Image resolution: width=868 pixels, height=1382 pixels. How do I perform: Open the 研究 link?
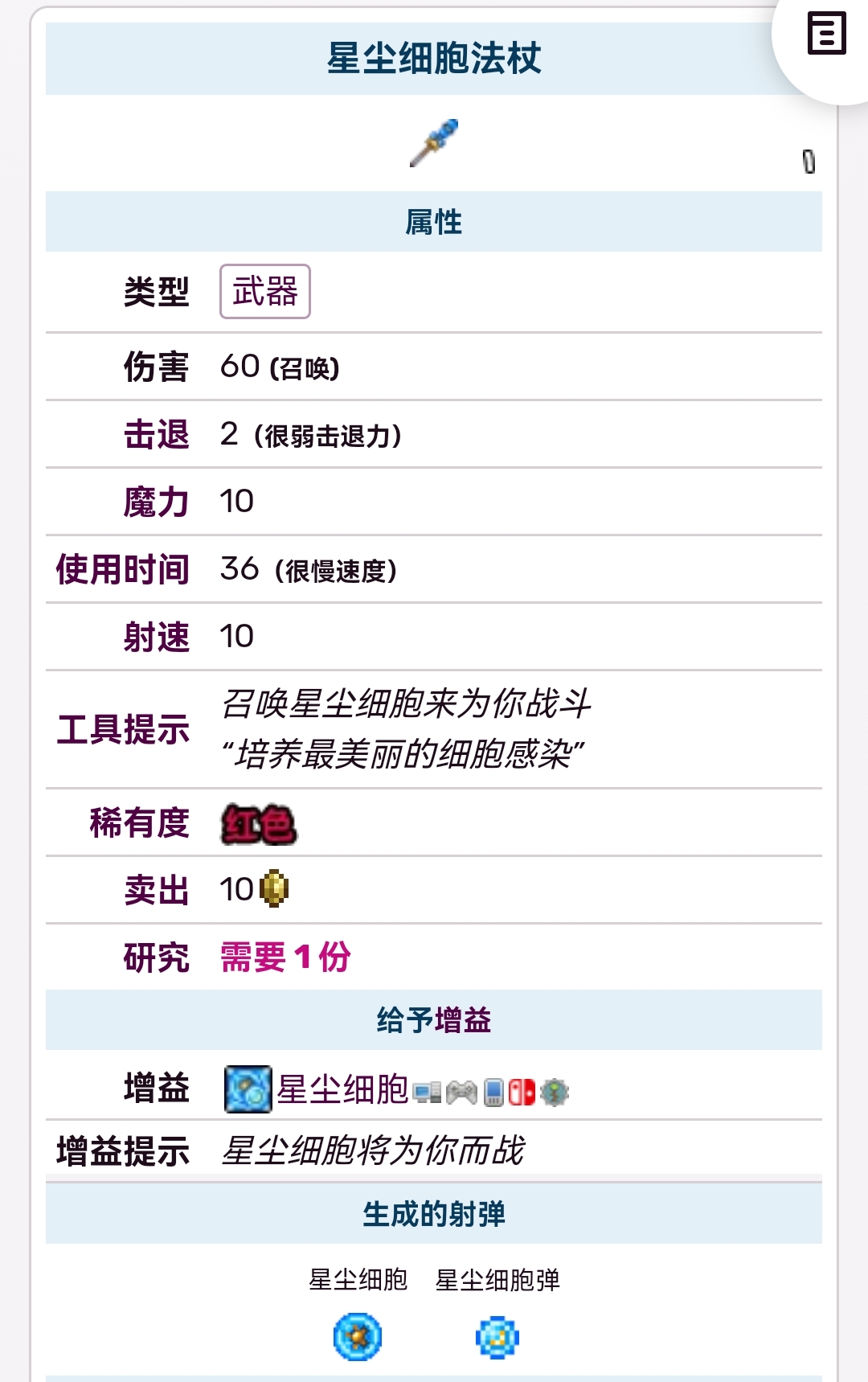click(x=156, y=958)
